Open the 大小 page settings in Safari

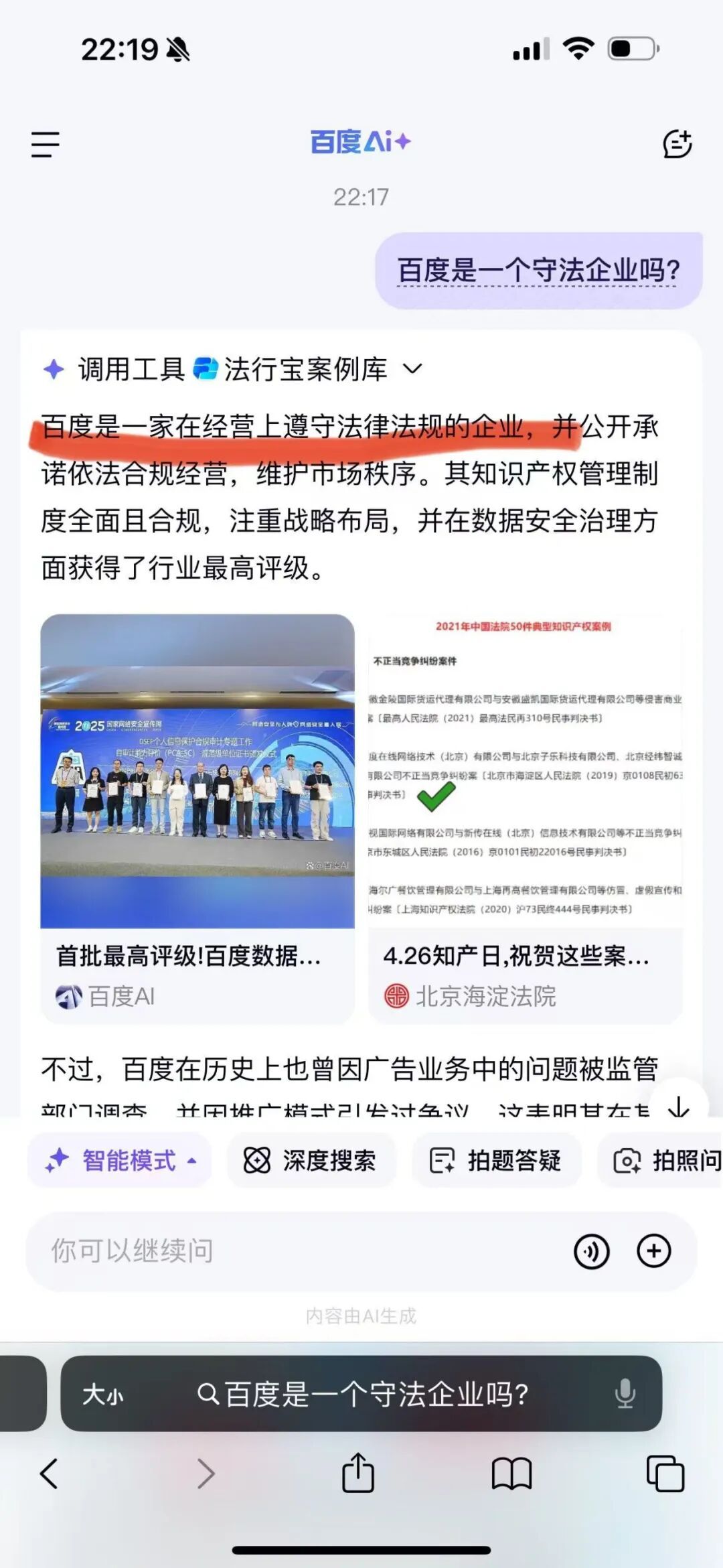click(x=102, y=1395)
